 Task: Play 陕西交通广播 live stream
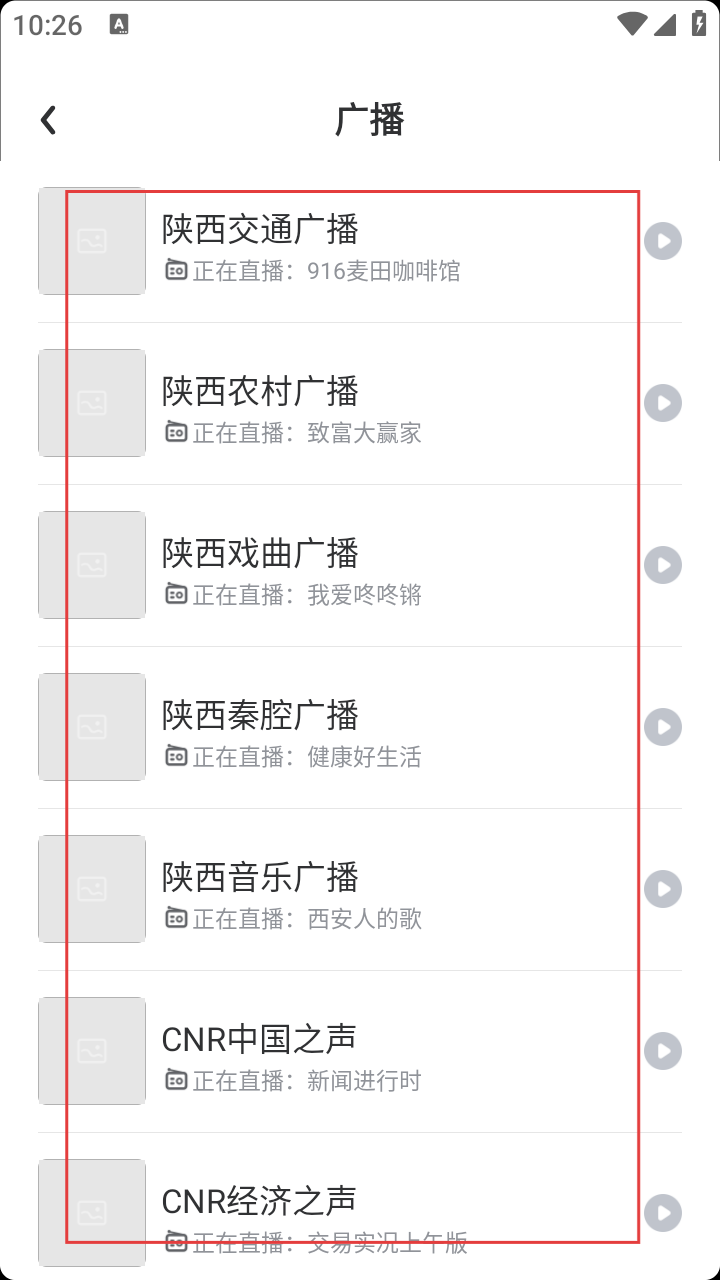click(662, 241)
